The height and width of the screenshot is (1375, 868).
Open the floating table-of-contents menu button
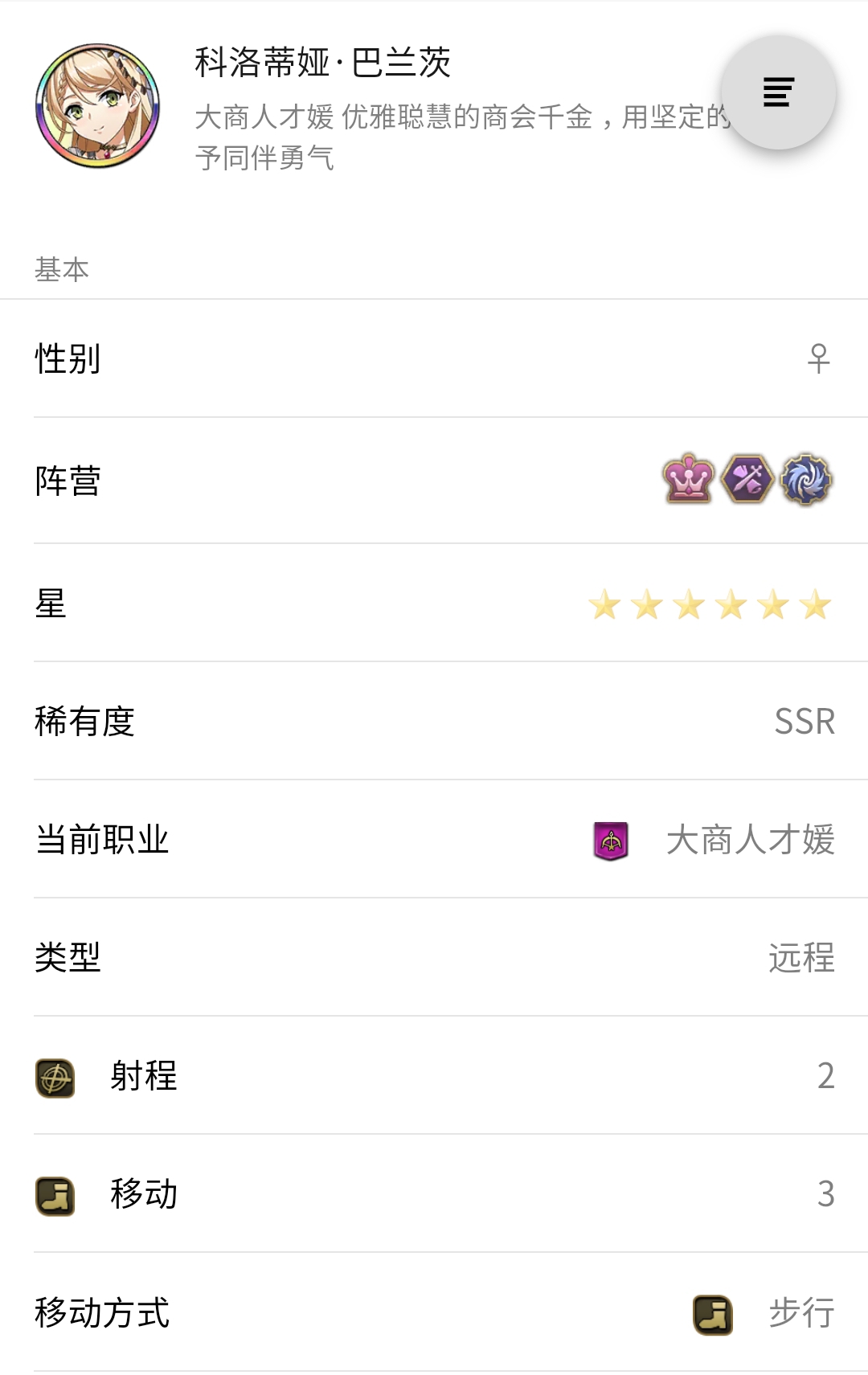778,92
